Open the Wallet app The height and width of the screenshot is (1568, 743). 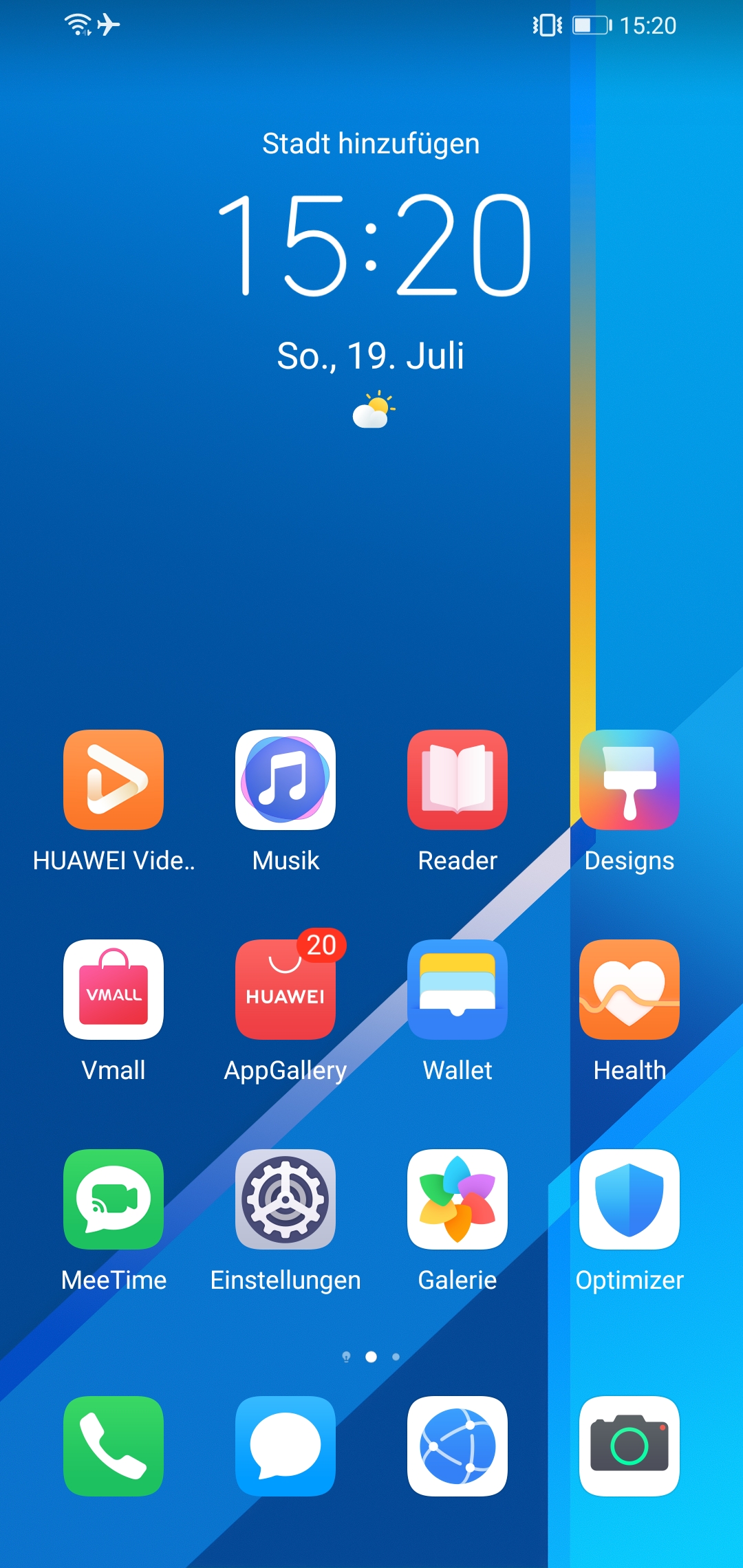coord(457,990)
